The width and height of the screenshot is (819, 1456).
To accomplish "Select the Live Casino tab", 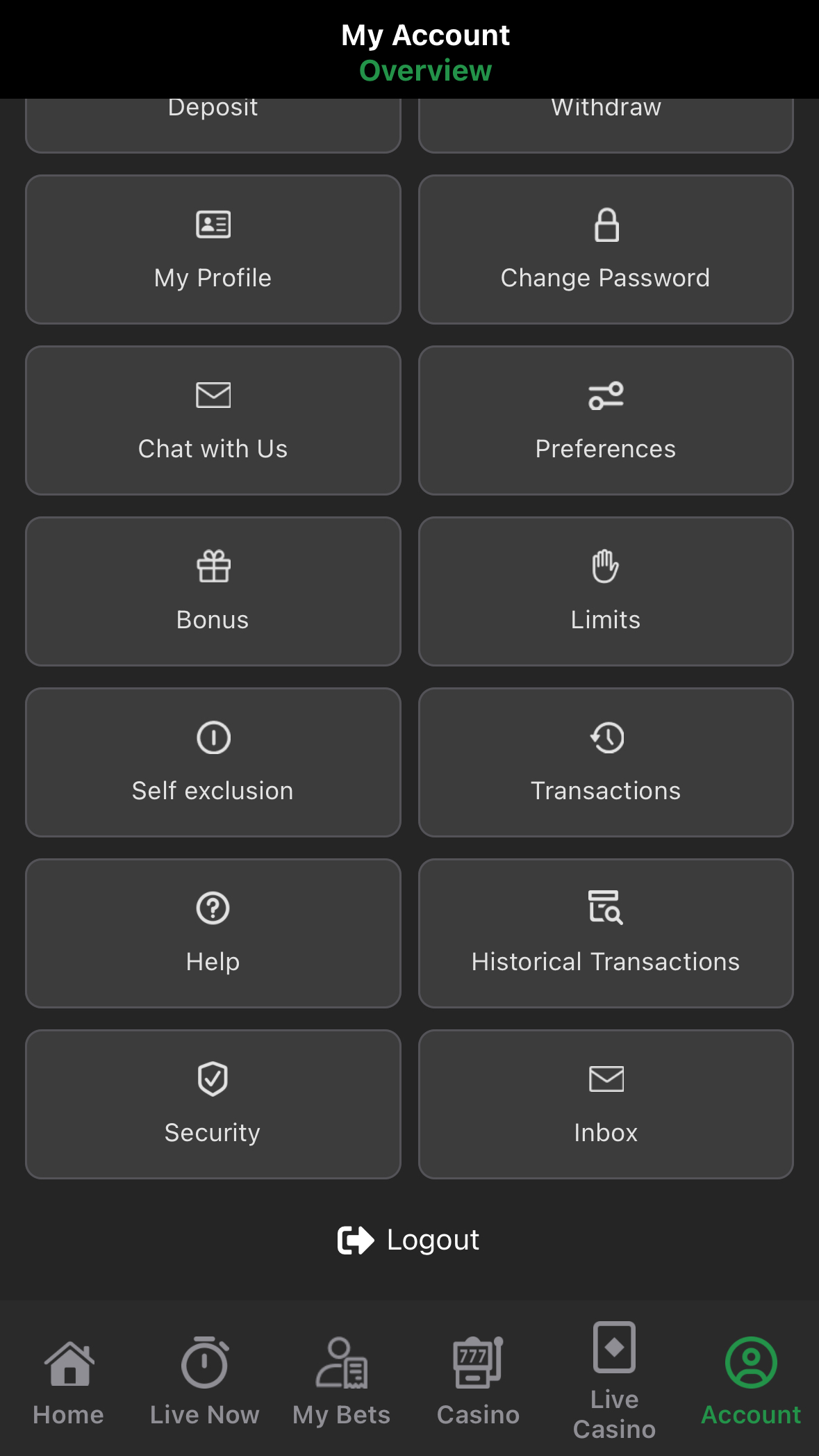I will click(x=614, y=1381).
